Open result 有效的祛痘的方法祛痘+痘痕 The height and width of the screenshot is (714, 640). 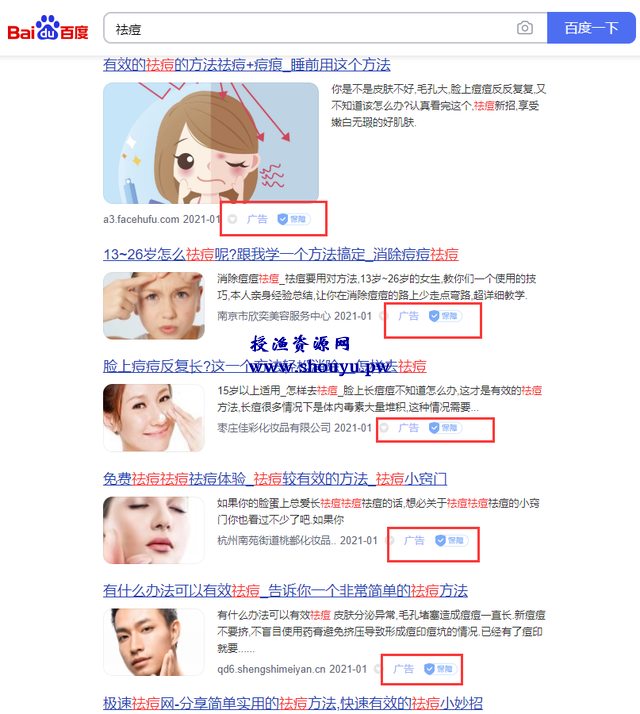(246, 65)
